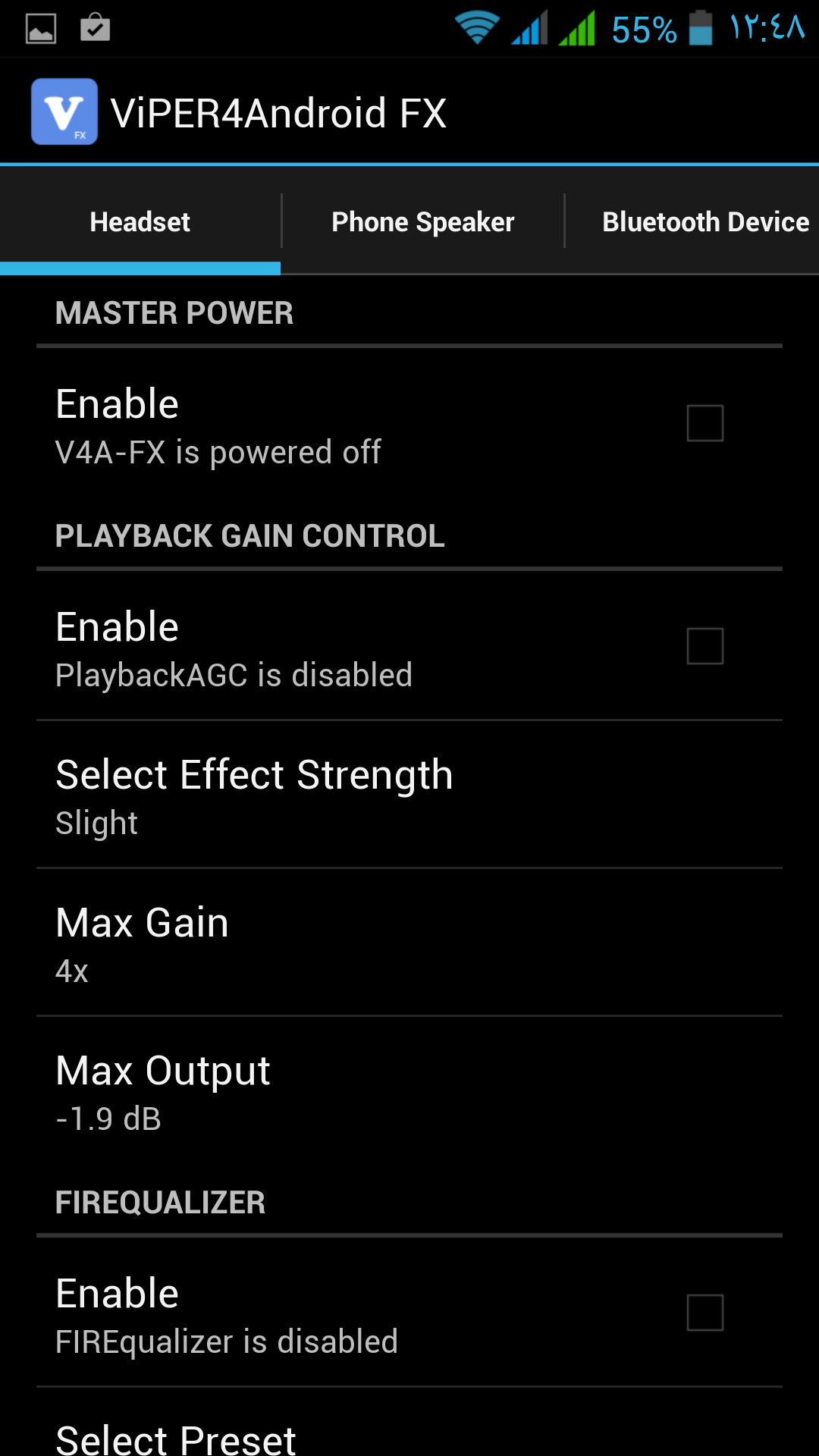Switch to the Bluetooth Device tab
Viewport: 819px width, 1456px height.
pyautogui.click(x=704, y=221)
